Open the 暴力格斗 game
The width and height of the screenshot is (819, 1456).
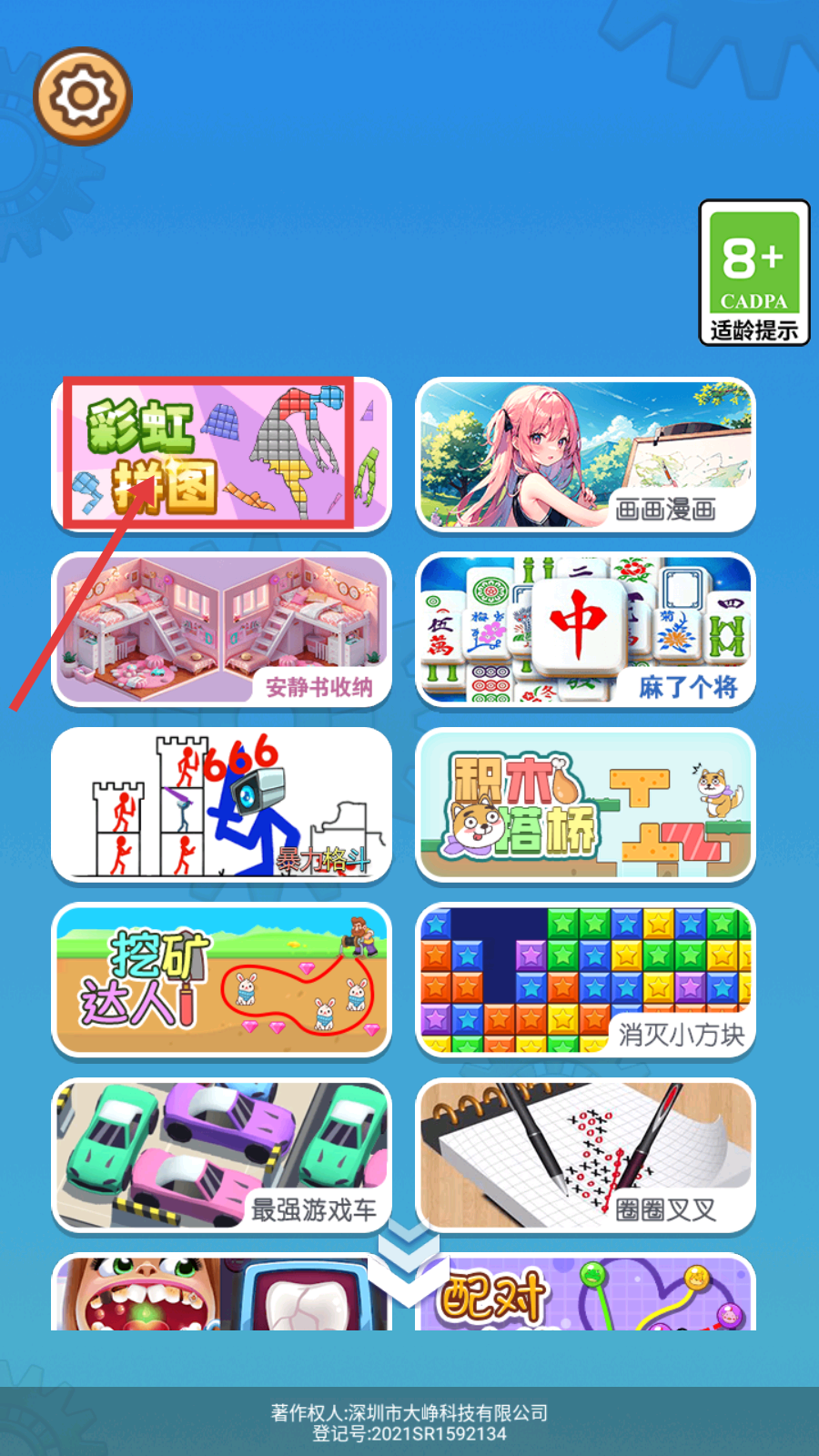coord(221,804)
